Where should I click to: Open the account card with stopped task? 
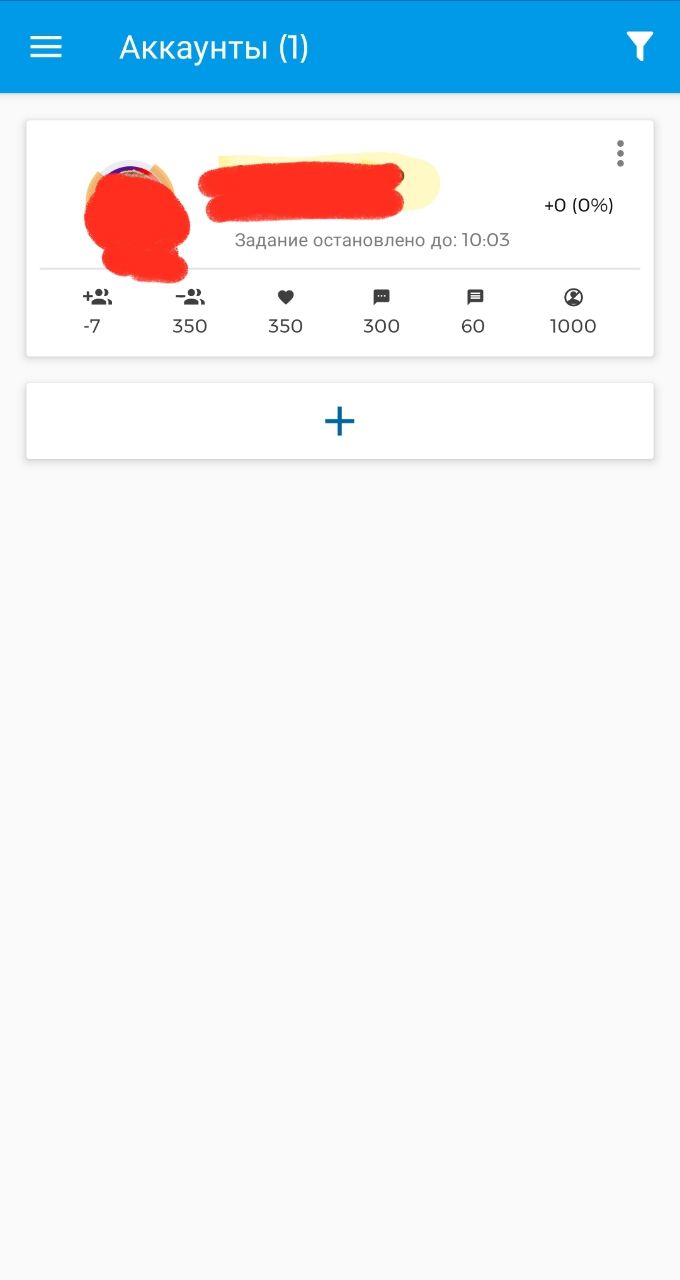click(x=340, y=238)
